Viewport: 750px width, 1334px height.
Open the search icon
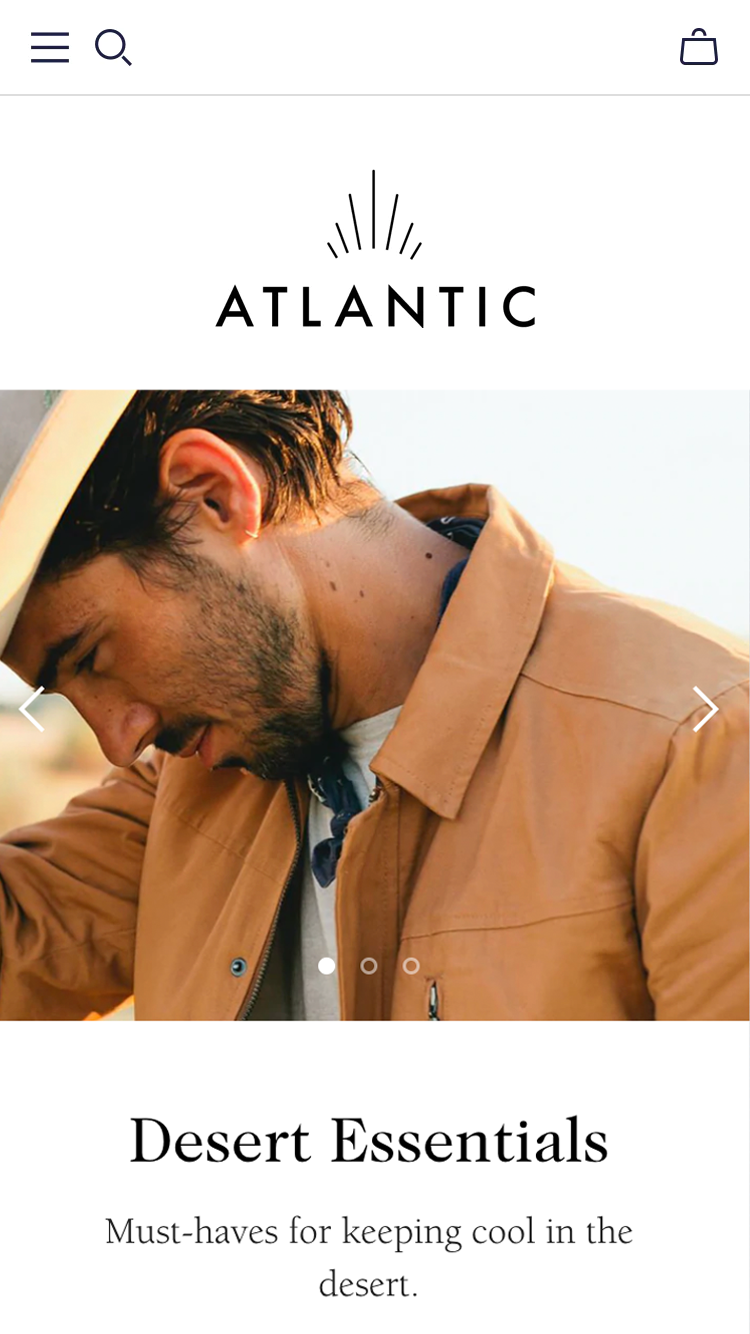pos(113,47)
